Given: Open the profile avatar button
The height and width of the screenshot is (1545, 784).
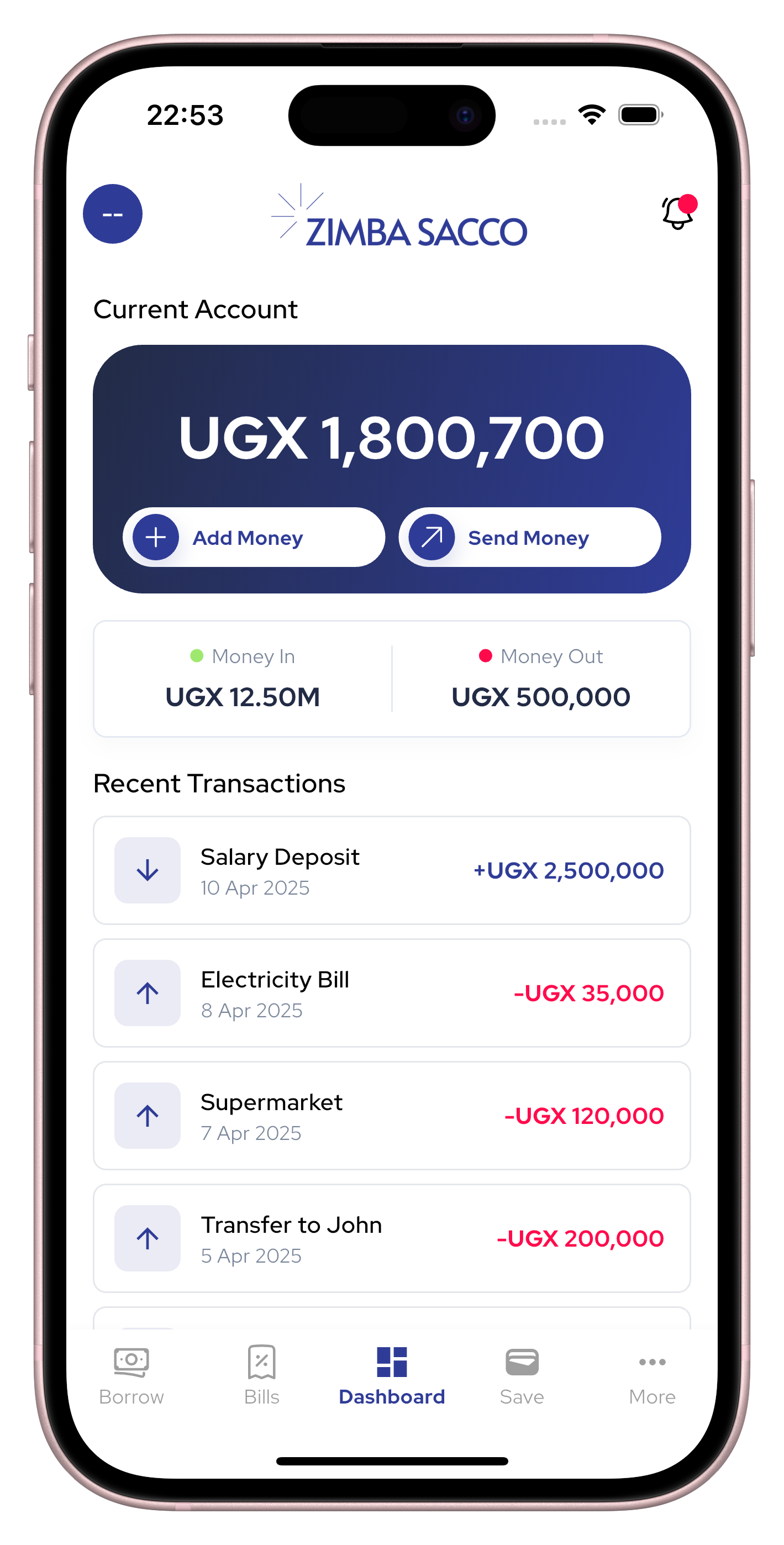Looking at the screenshot, I should pos(112,214).
